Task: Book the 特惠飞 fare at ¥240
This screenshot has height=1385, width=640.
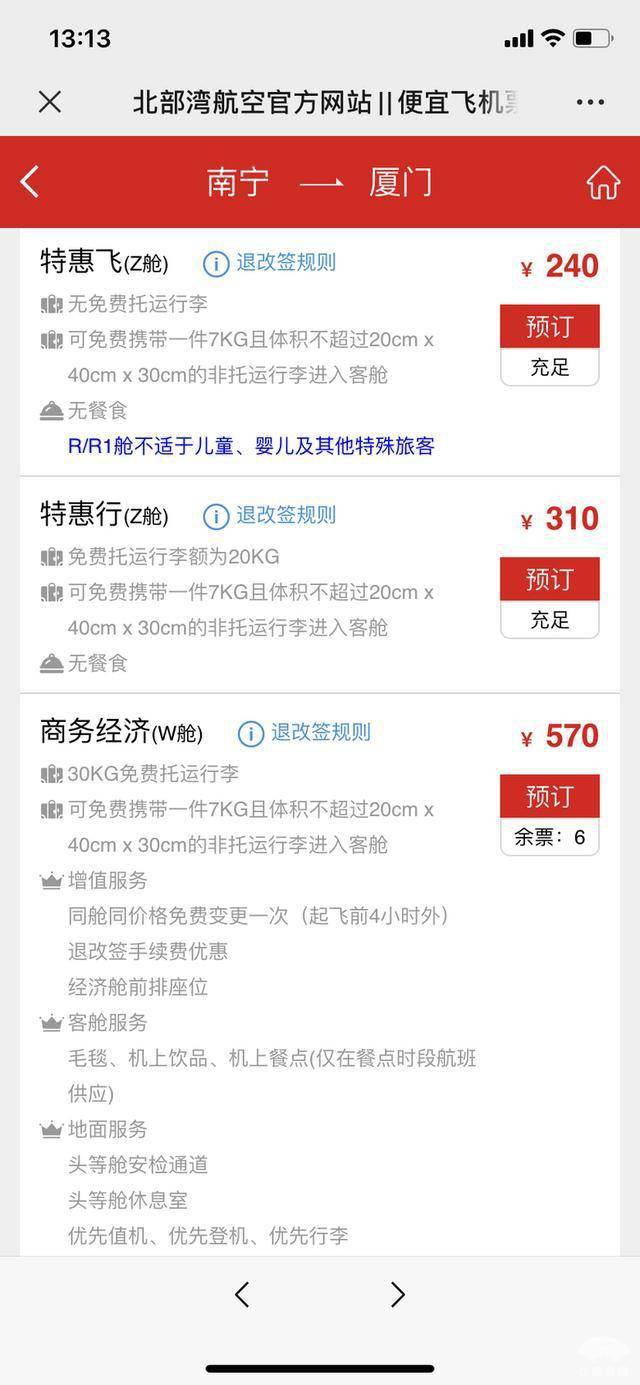Action: 549,327
